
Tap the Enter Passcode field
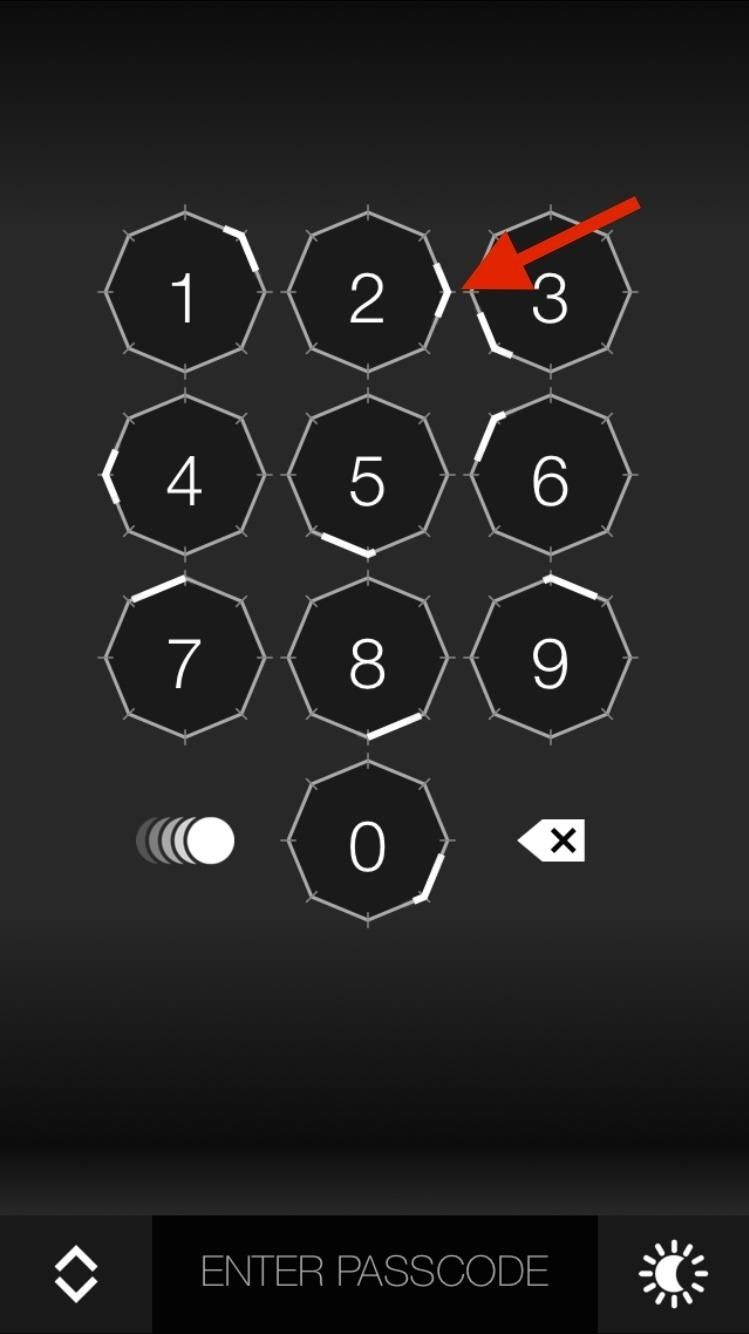[375, 1272]
